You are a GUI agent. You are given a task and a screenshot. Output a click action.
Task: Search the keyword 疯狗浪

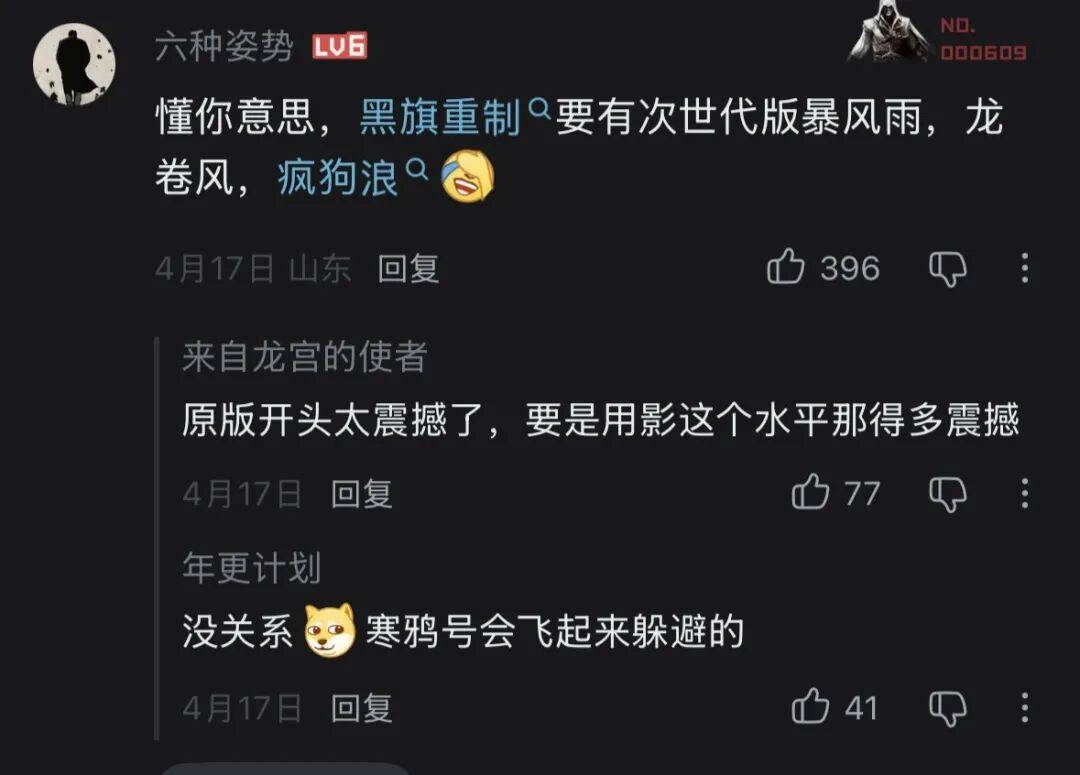[338, 179]
